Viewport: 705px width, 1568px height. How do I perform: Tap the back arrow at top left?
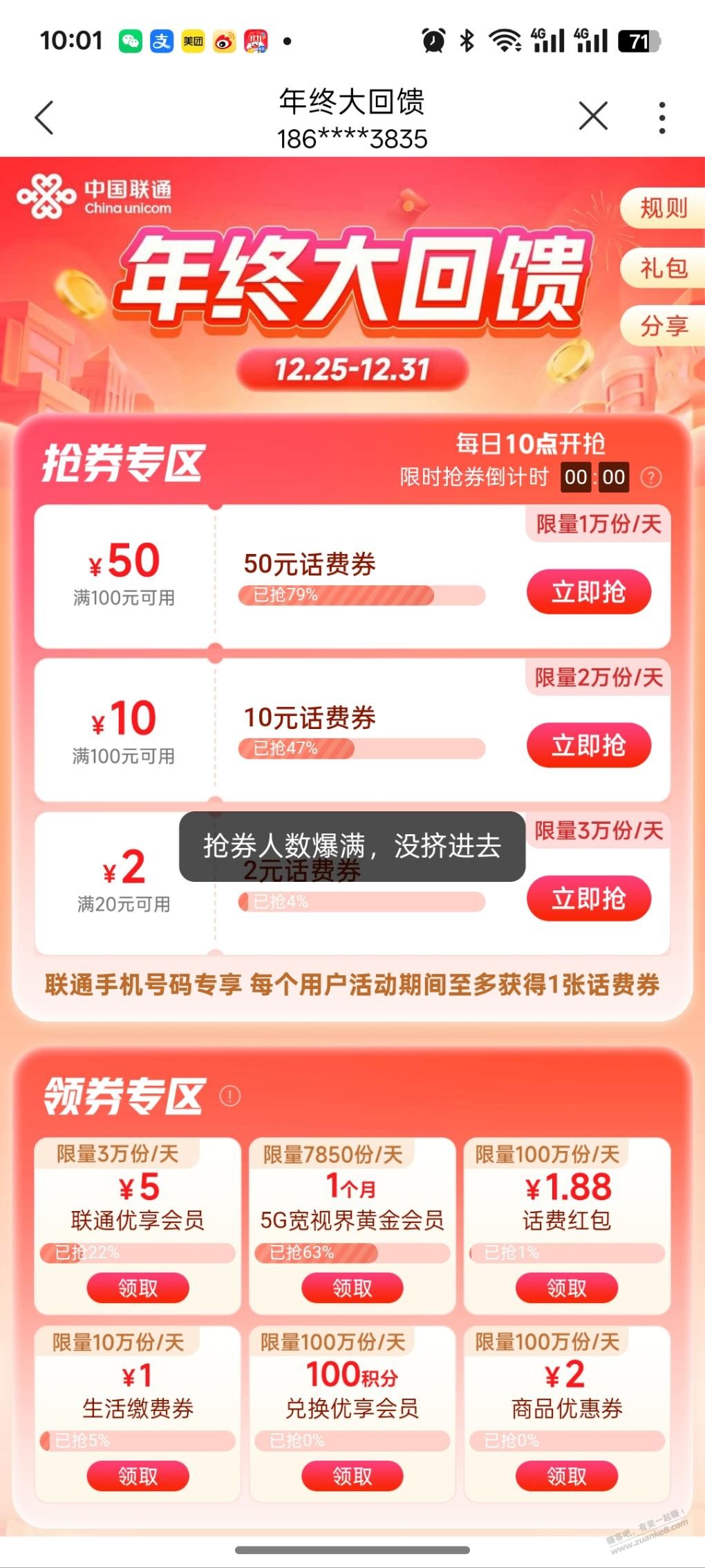(x=44, y=118)
